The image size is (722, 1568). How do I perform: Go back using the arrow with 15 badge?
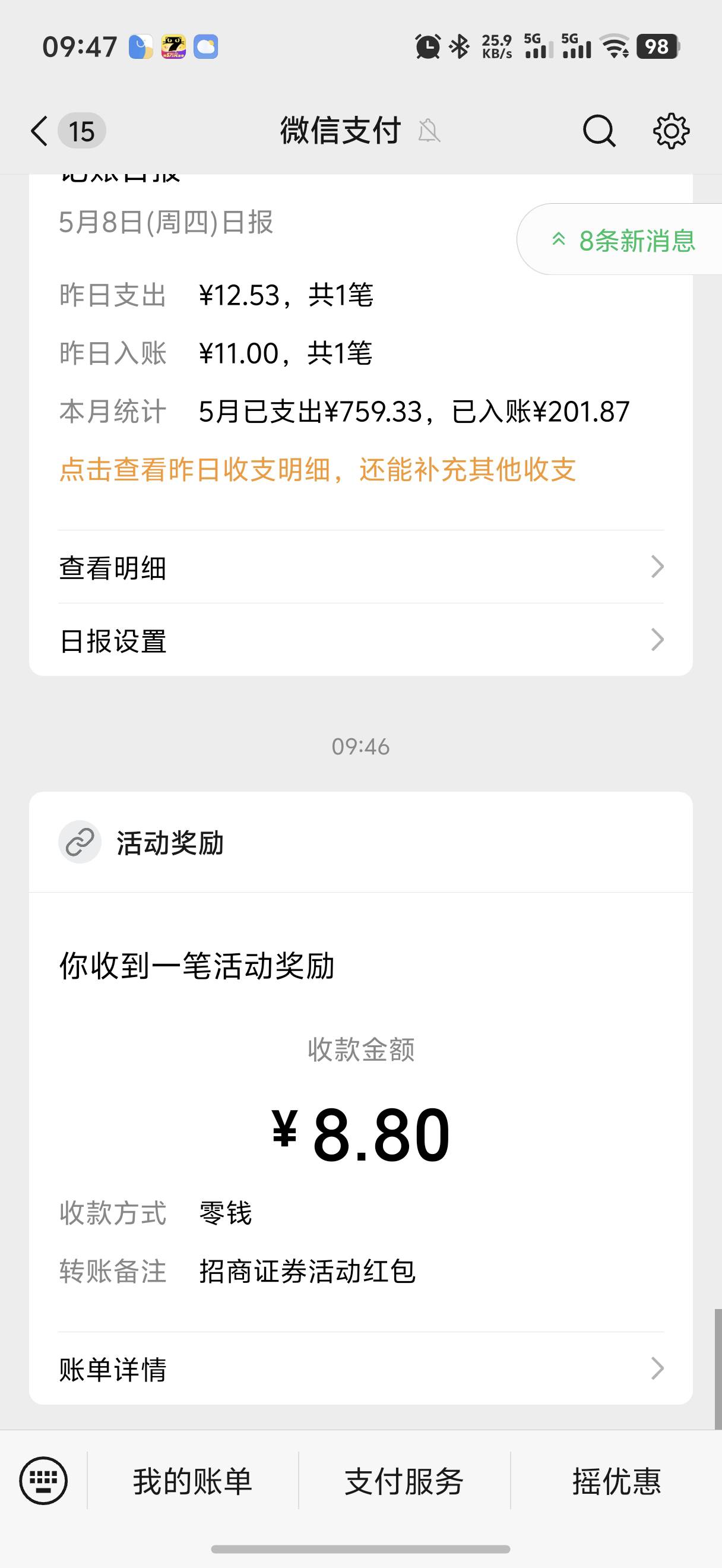pyautogui.click(x=67, y=131)
